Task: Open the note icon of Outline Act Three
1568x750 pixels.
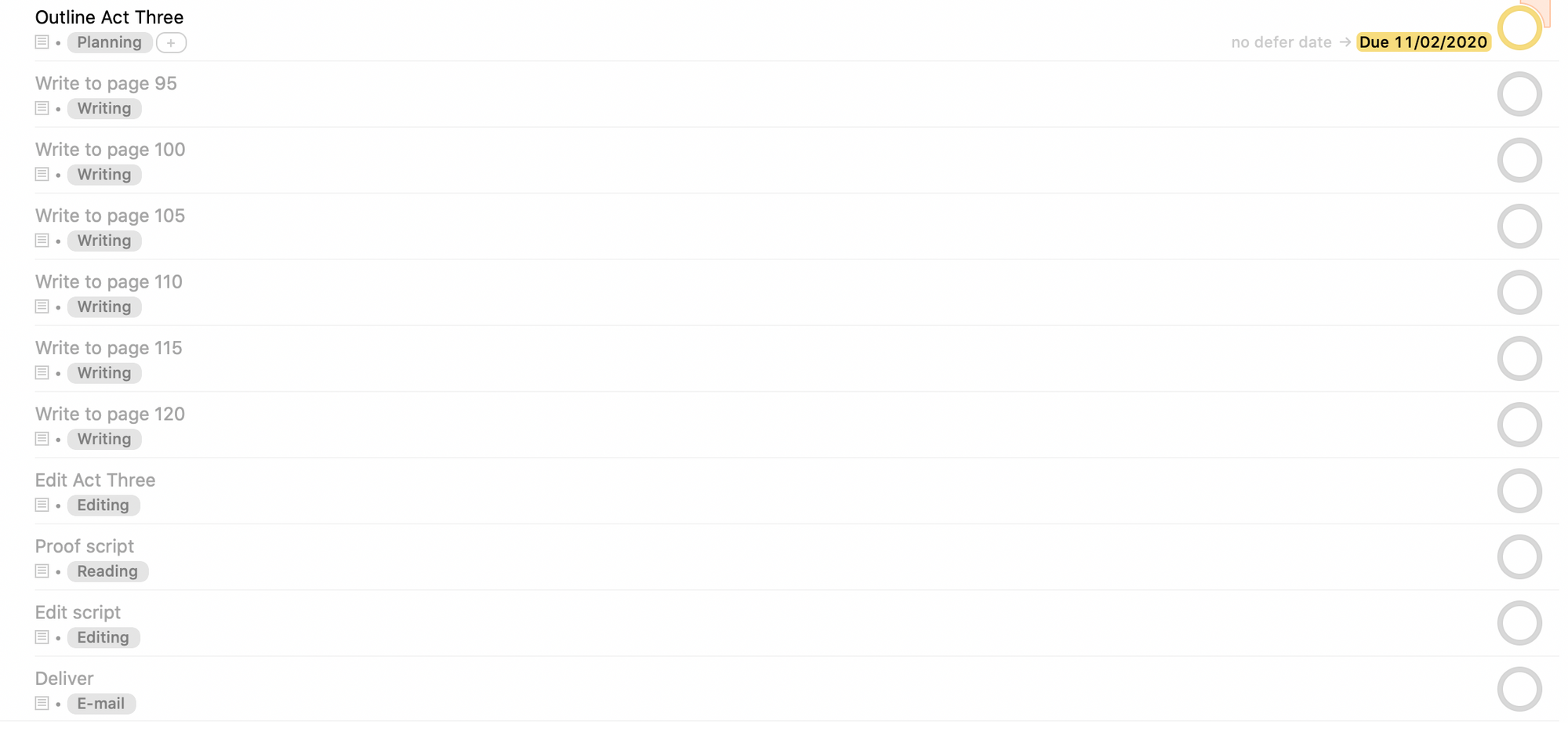Action: pos(42,42)
